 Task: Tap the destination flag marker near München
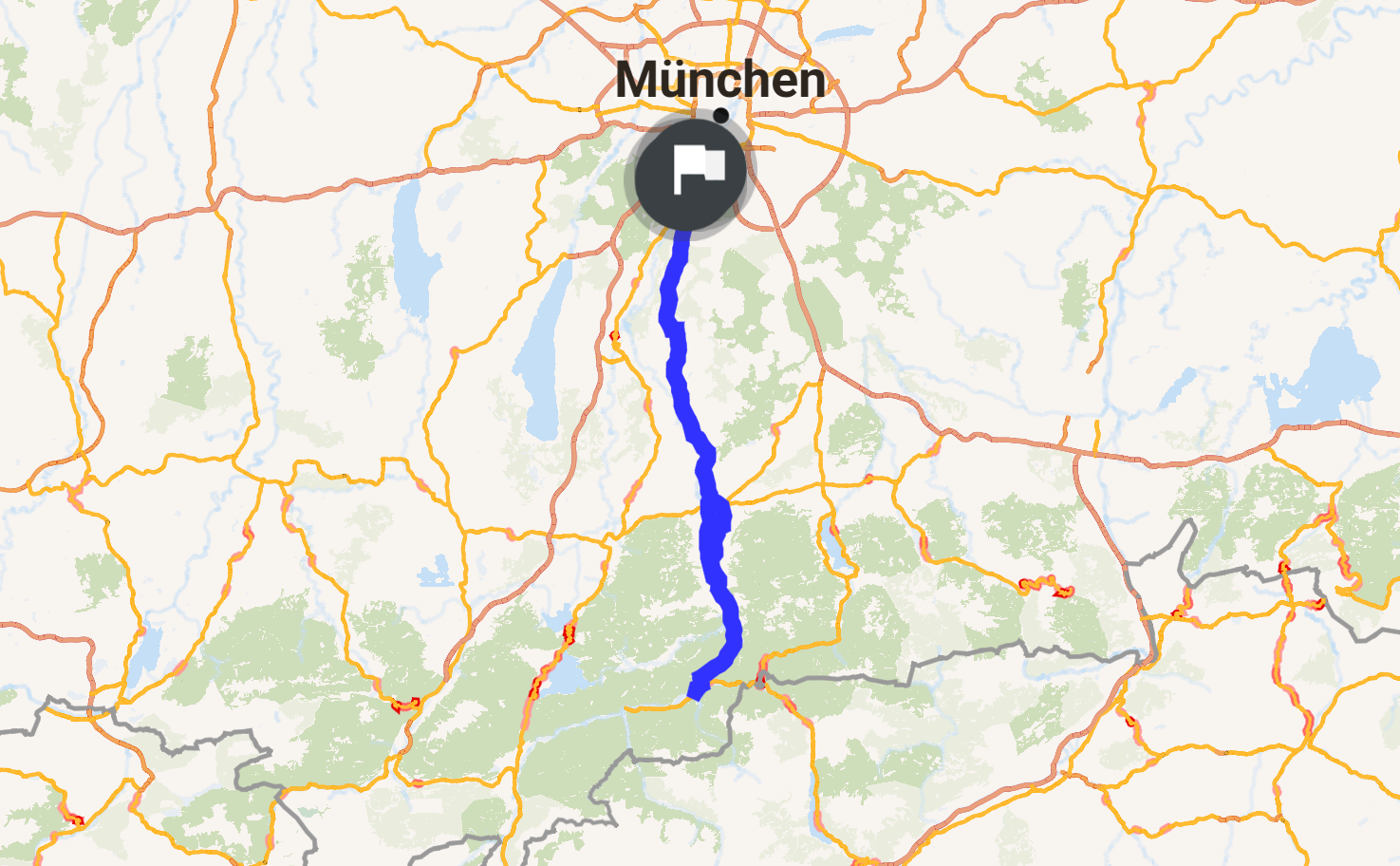click(691, 174)
